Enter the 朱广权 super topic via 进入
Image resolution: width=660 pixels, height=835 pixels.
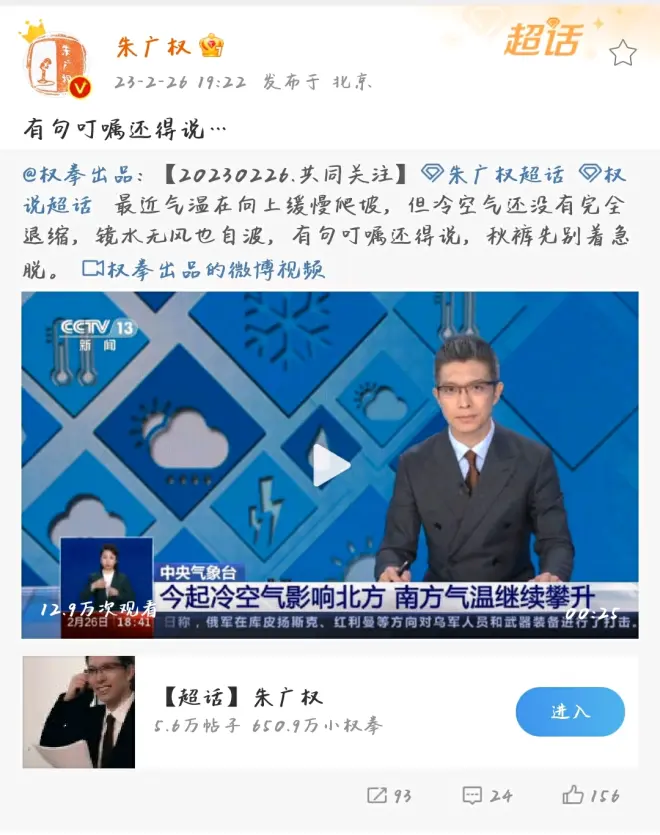click(x=570, y=712)
